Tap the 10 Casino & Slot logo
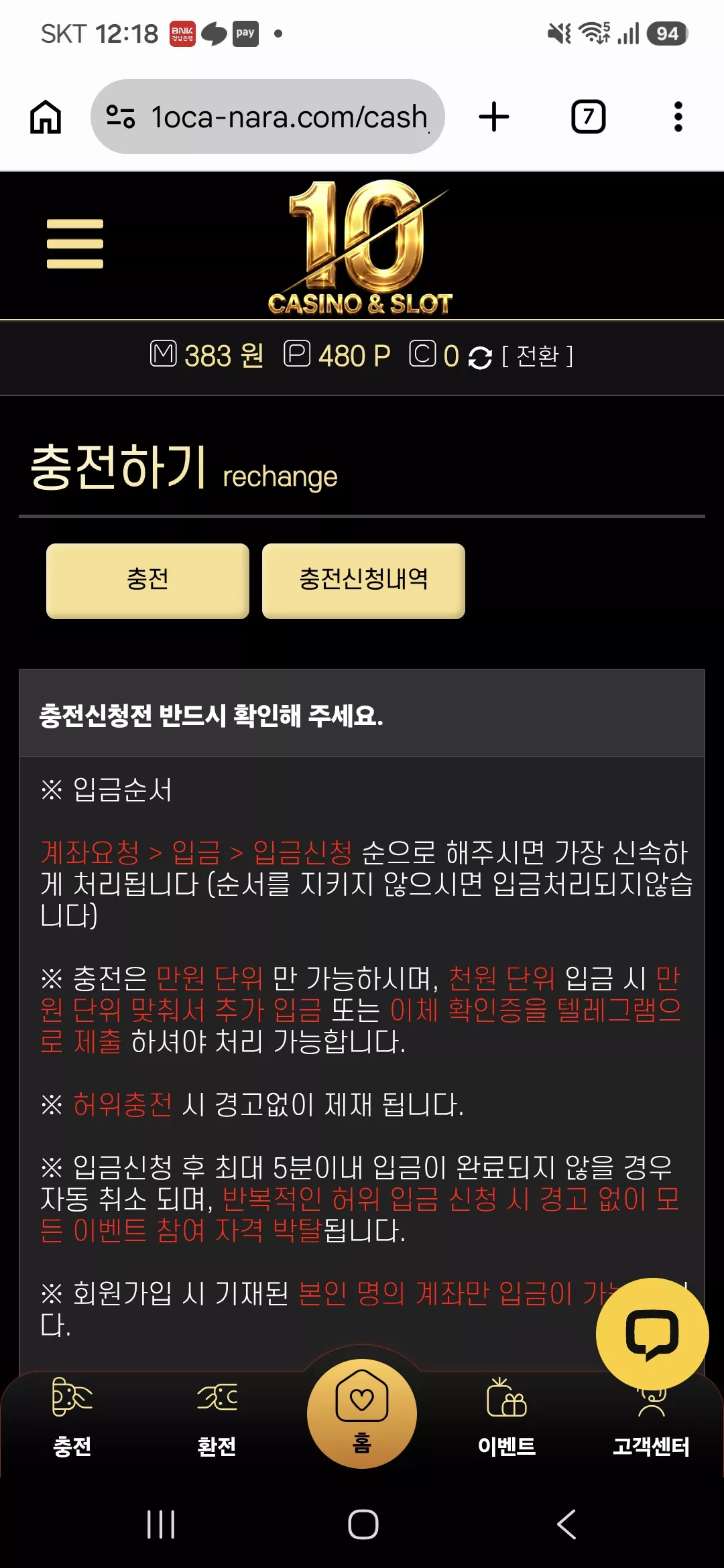The height and width of the screenshot is (1568, 724). tap(361, 247)
